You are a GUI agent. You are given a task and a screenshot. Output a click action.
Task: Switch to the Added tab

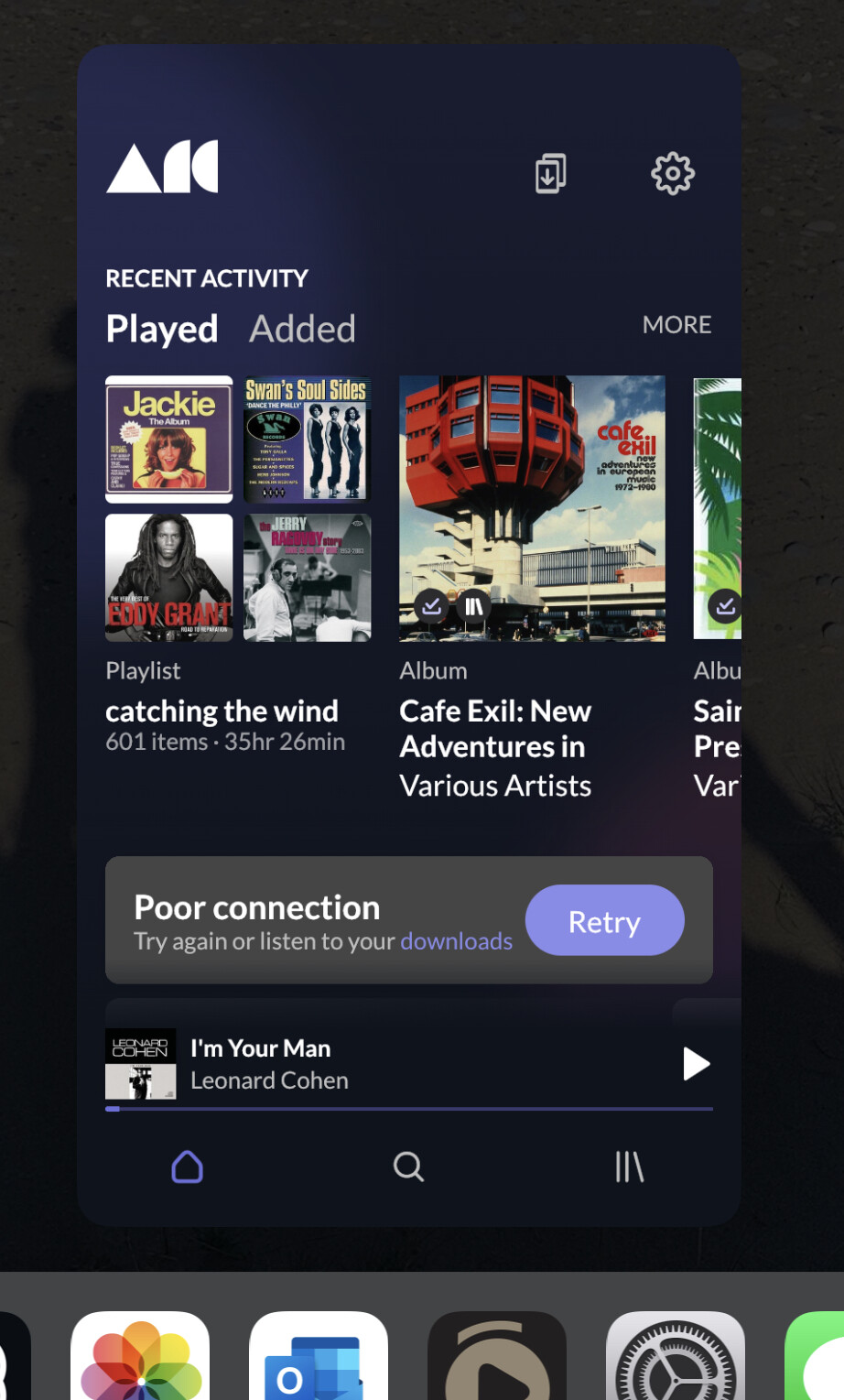[302, 329]
